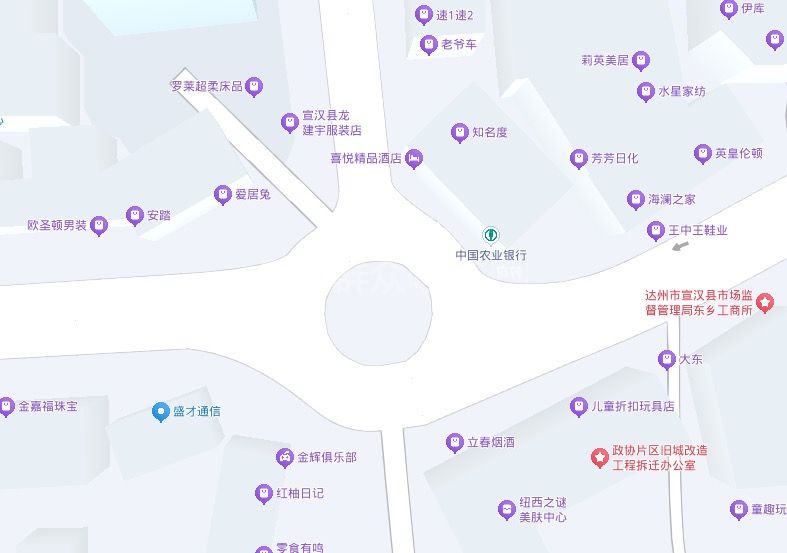Open the 欧圣顿男装 marker
The width and height of the screenshot is (787, 553).
click(x=99, y=226)
